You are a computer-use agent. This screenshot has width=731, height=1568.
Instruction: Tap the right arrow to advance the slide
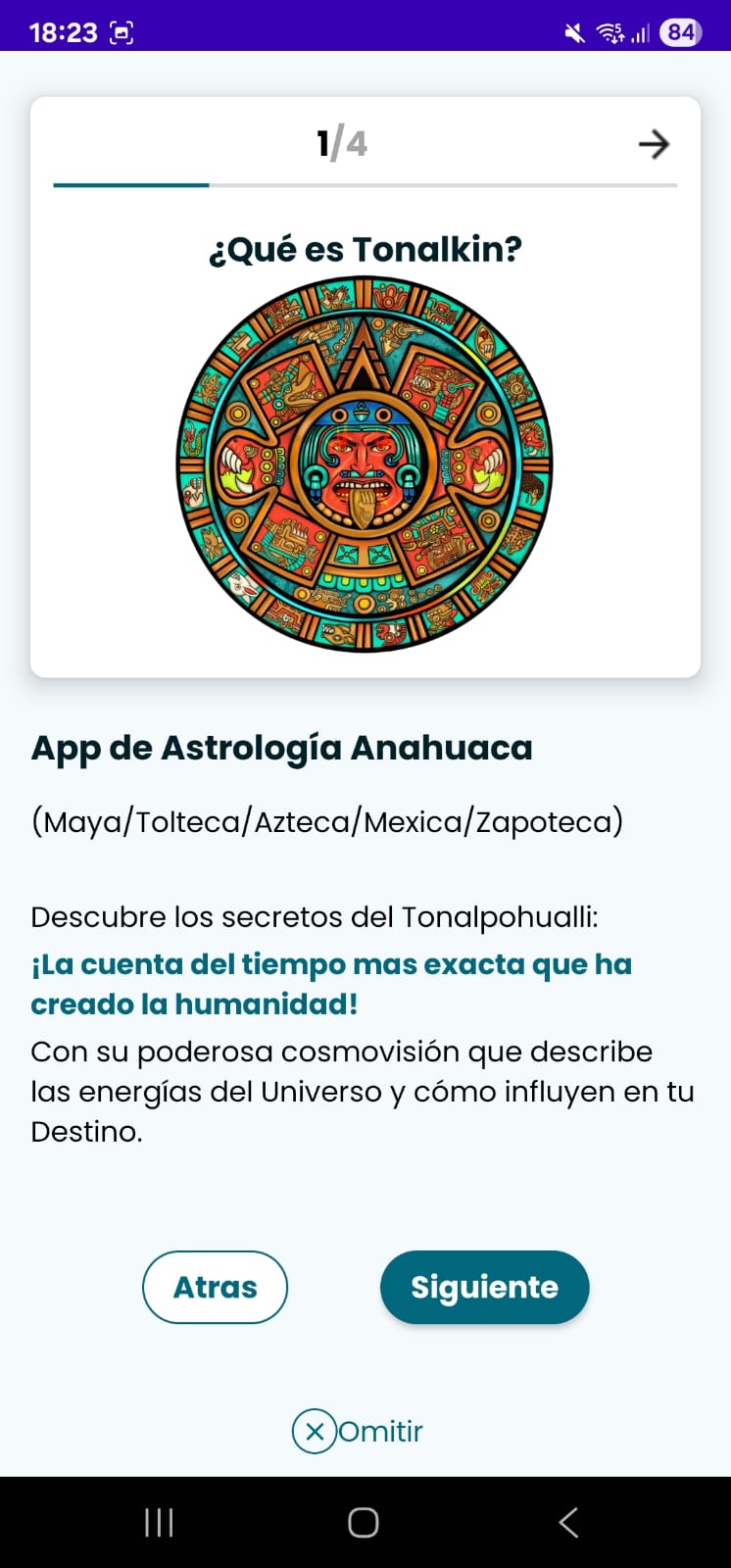click(x=654, y=144)
